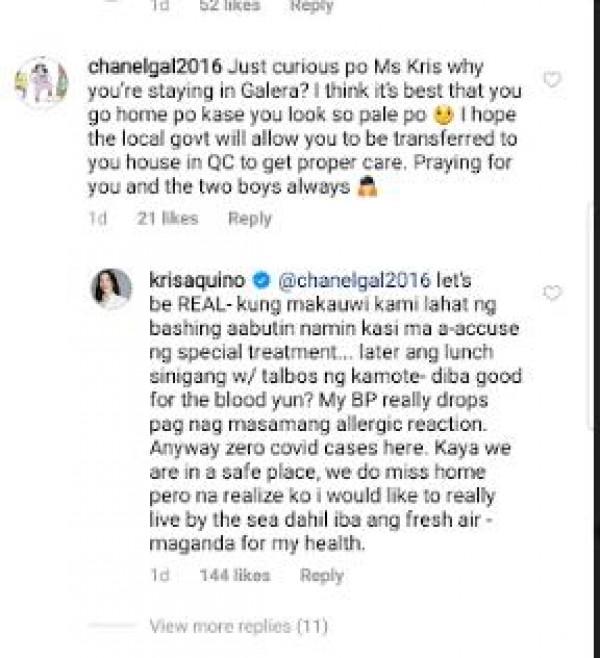The image size is (600, 658).
Task: Reply to krisaquino's comment
Action: [x=322, y=575]
